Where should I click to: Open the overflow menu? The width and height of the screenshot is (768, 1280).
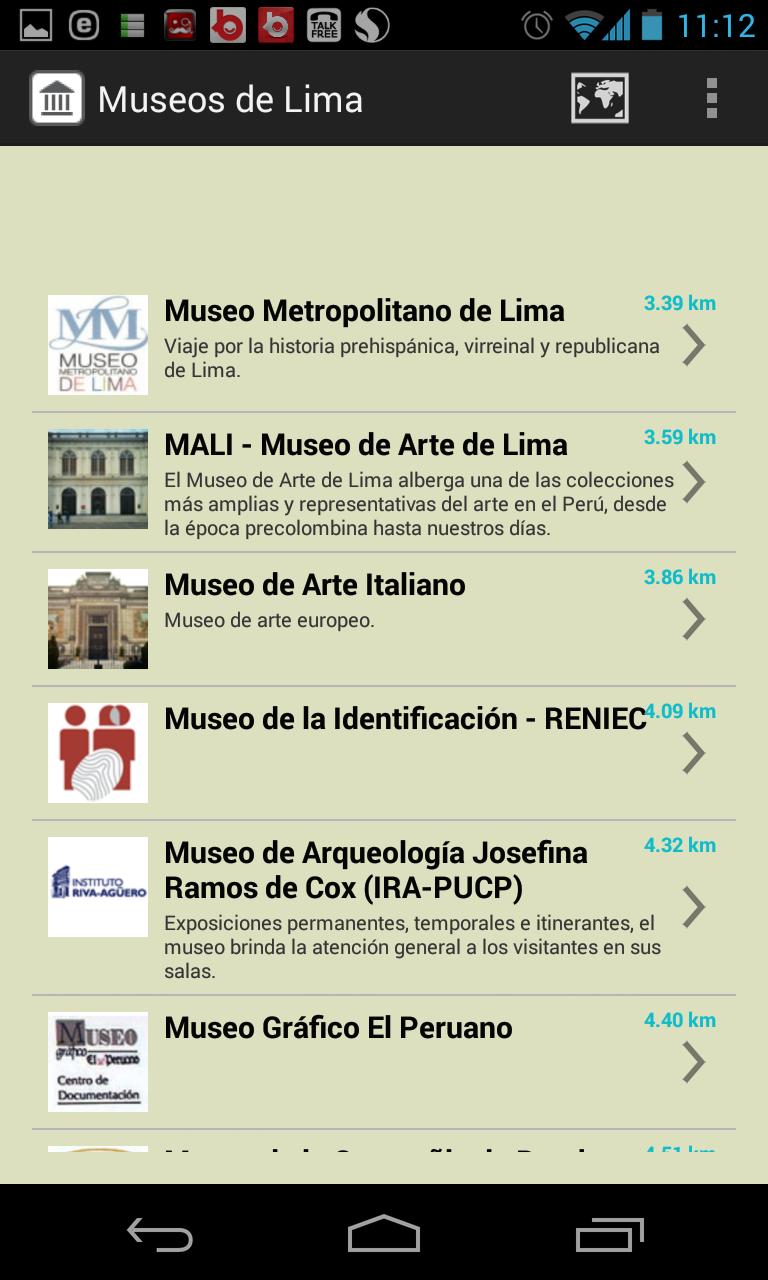(711, 99)
